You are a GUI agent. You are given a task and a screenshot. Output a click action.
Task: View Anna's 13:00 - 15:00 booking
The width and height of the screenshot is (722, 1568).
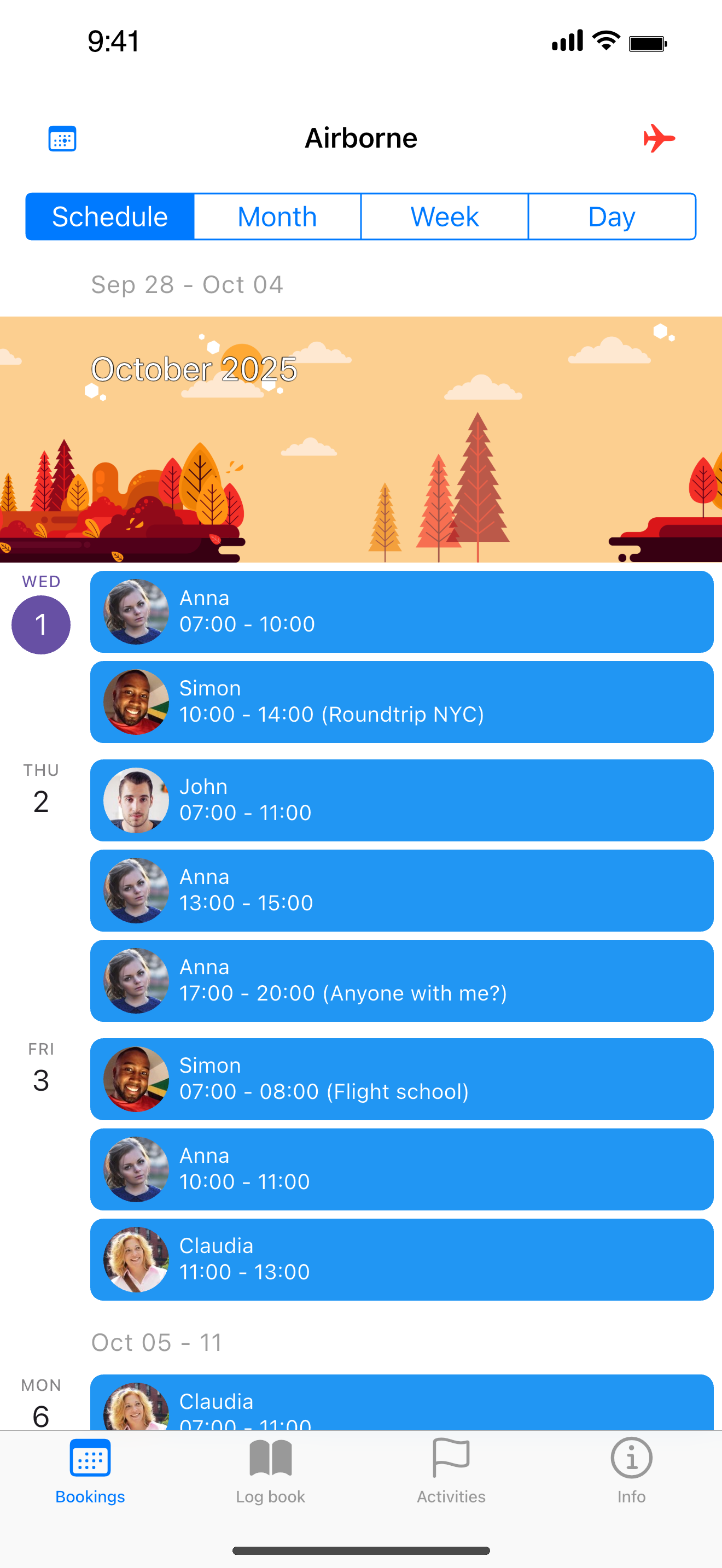(402, 891)
